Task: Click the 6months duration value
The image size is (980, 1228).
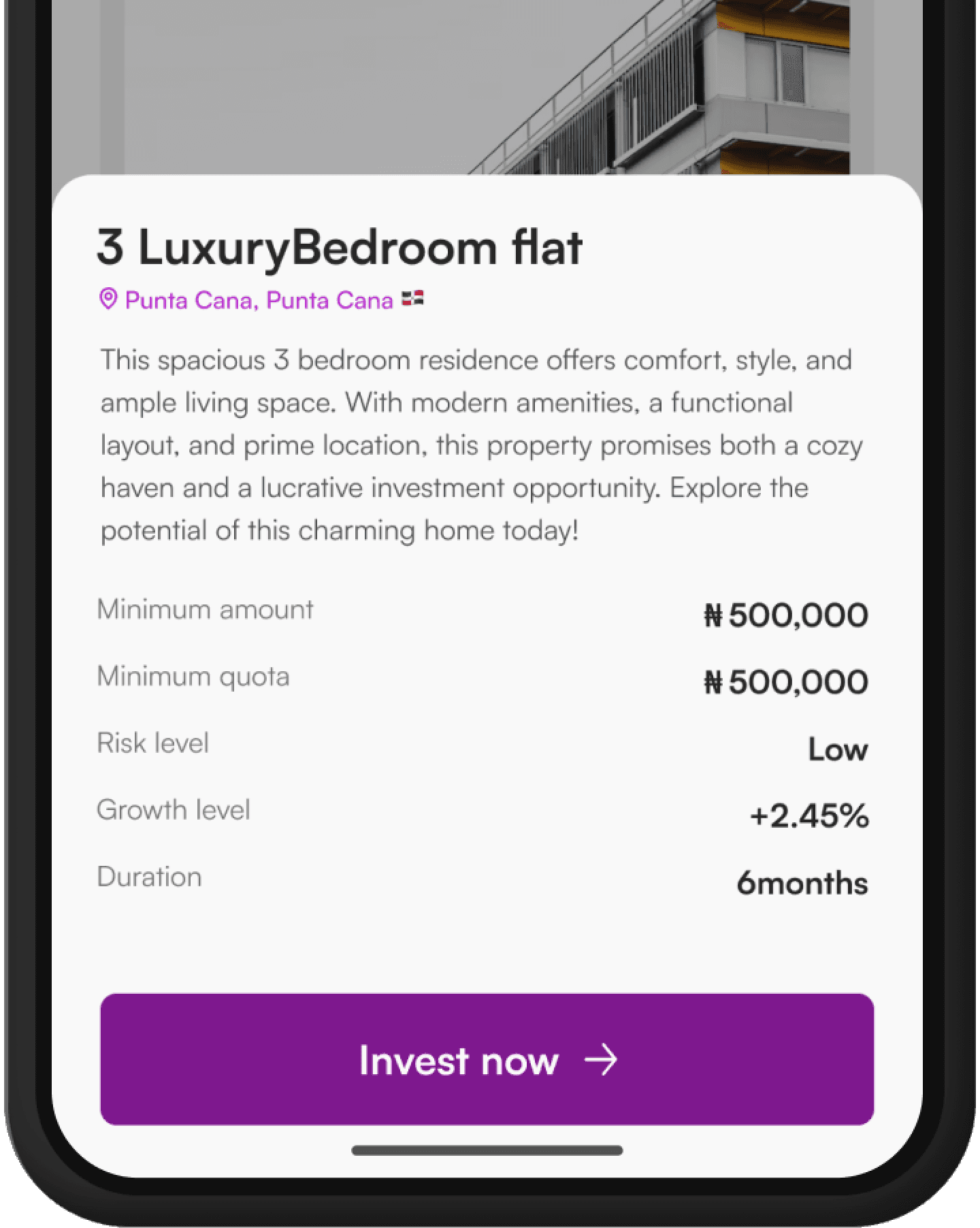Action: [803, 883]
